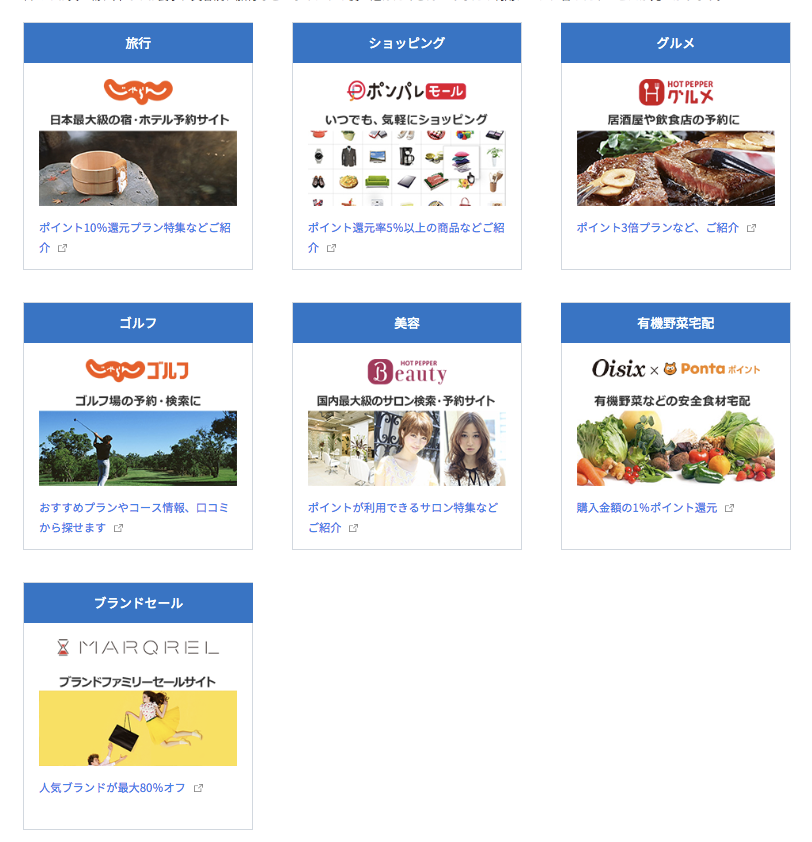Click the golfer swinging photo
The height and width of the screenshot is (842, 812).
coord(137,448)
